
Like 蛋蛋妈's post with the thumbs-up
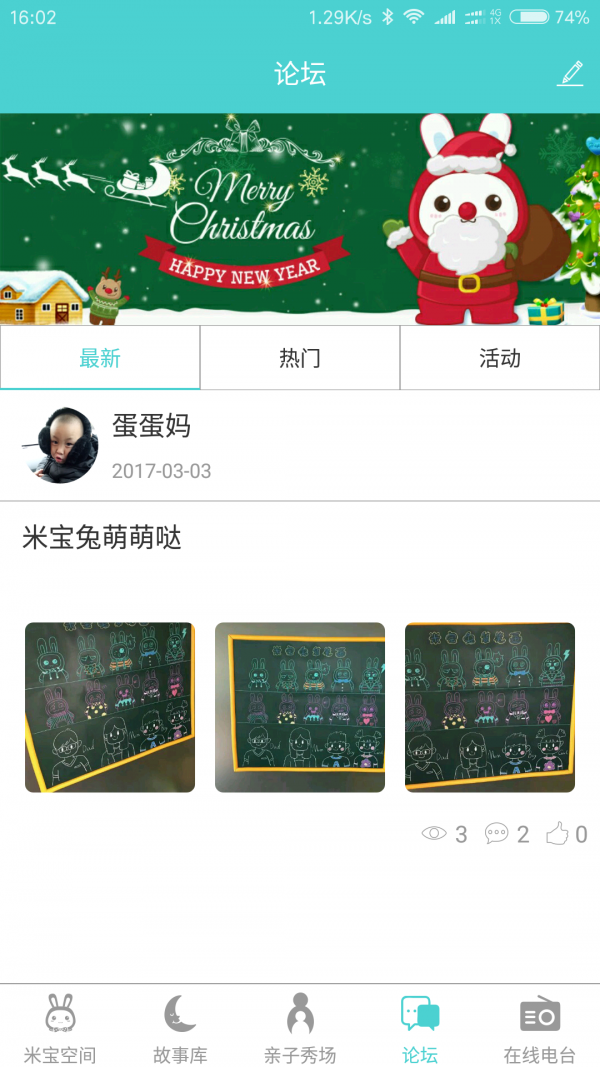coord(566,834)
